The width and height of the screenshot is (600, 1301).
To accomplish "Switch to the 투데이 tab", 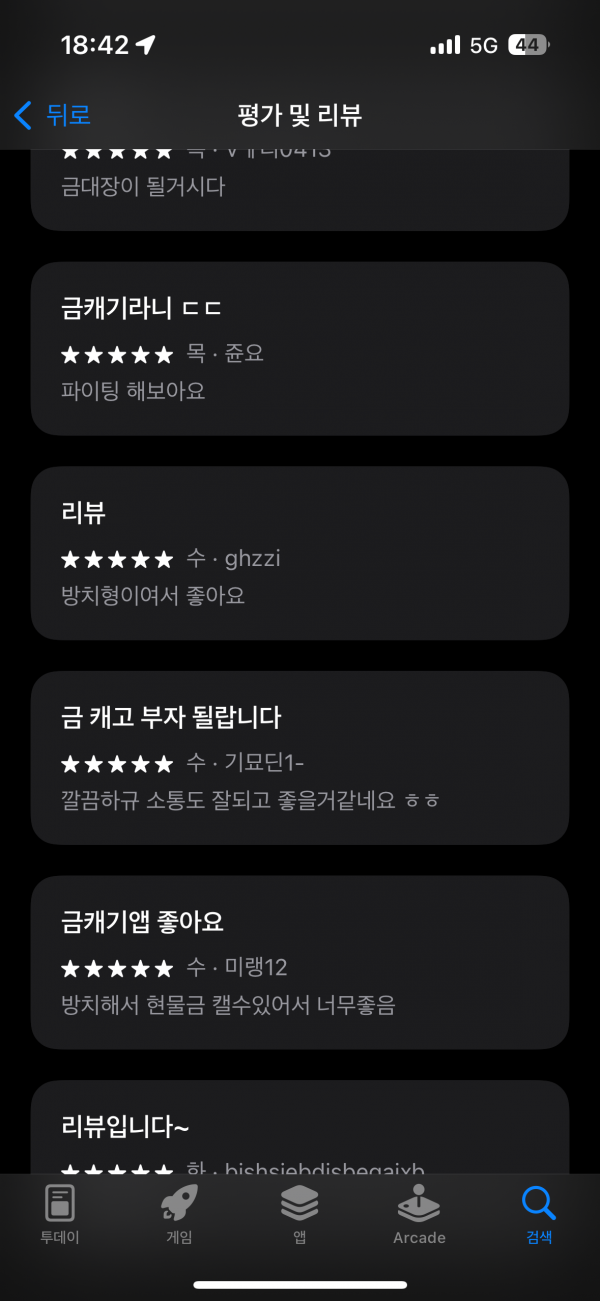I will point(60,1215).
